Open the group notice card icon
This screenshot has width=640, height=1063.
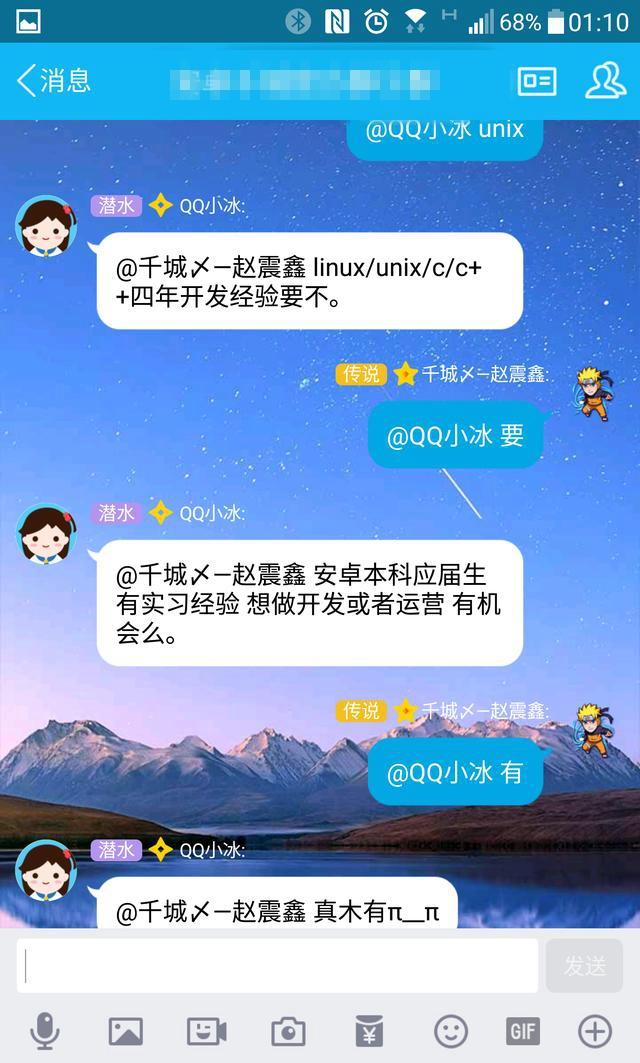(537, 81)
